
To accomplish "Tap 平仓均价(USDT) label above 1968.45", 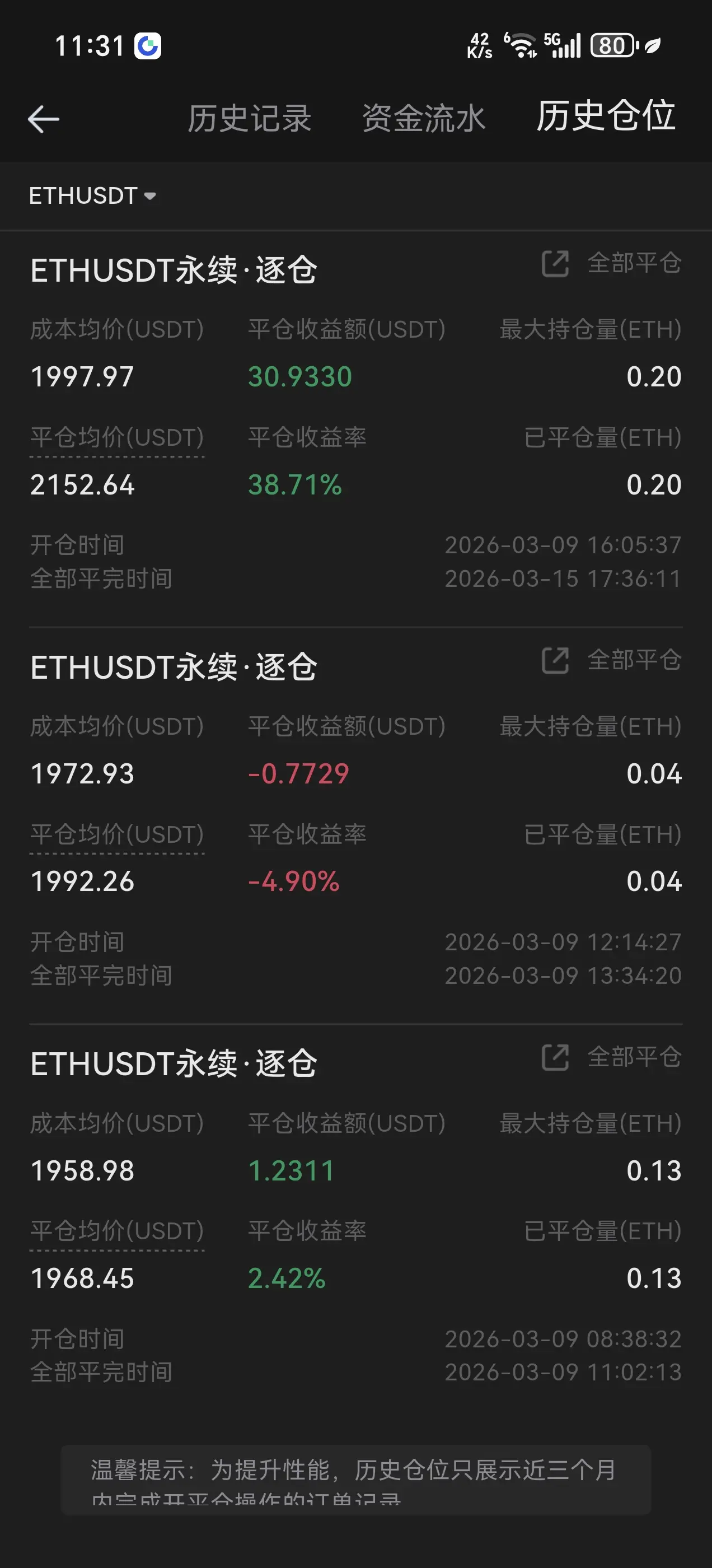I will coord(117,1231).
